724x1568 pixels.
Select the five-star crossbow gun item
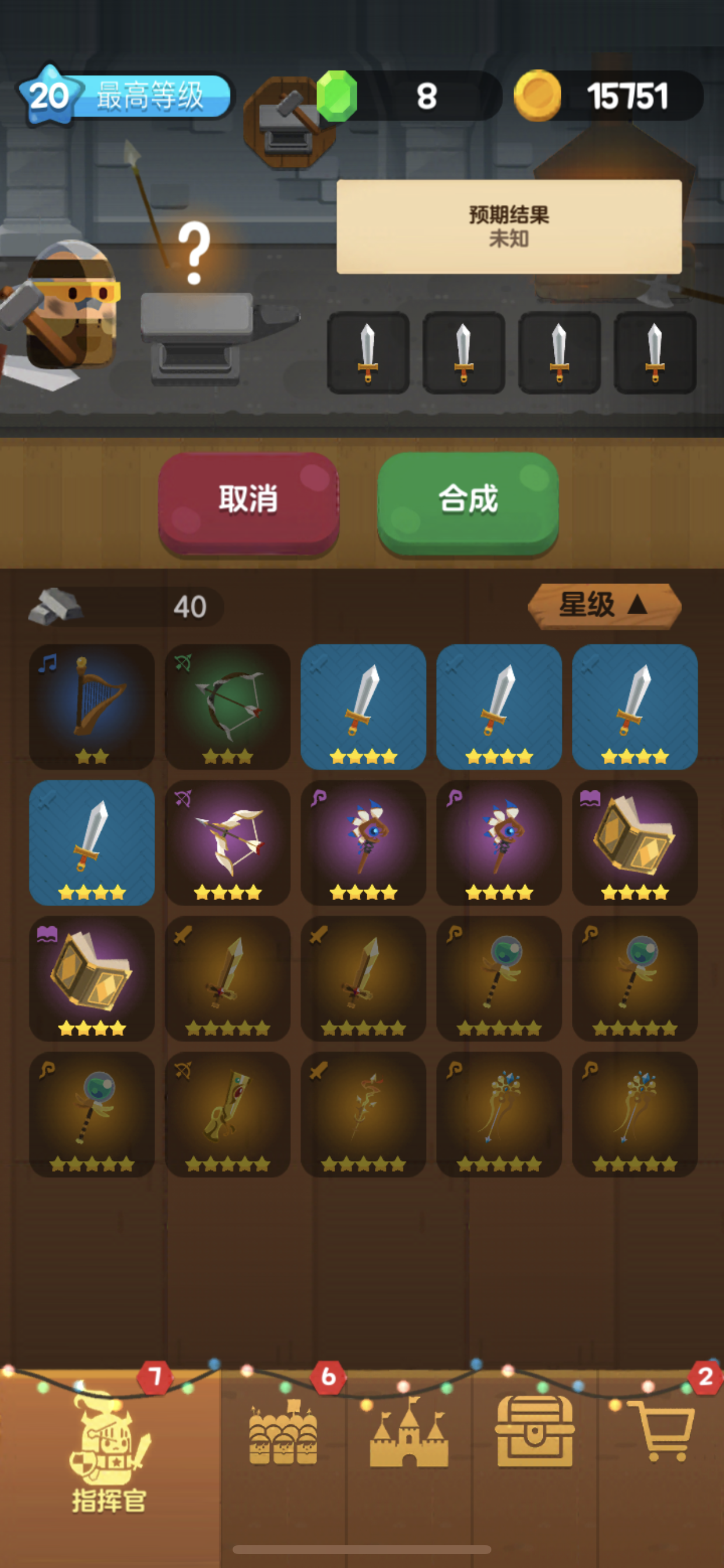tap(227, 1114)
